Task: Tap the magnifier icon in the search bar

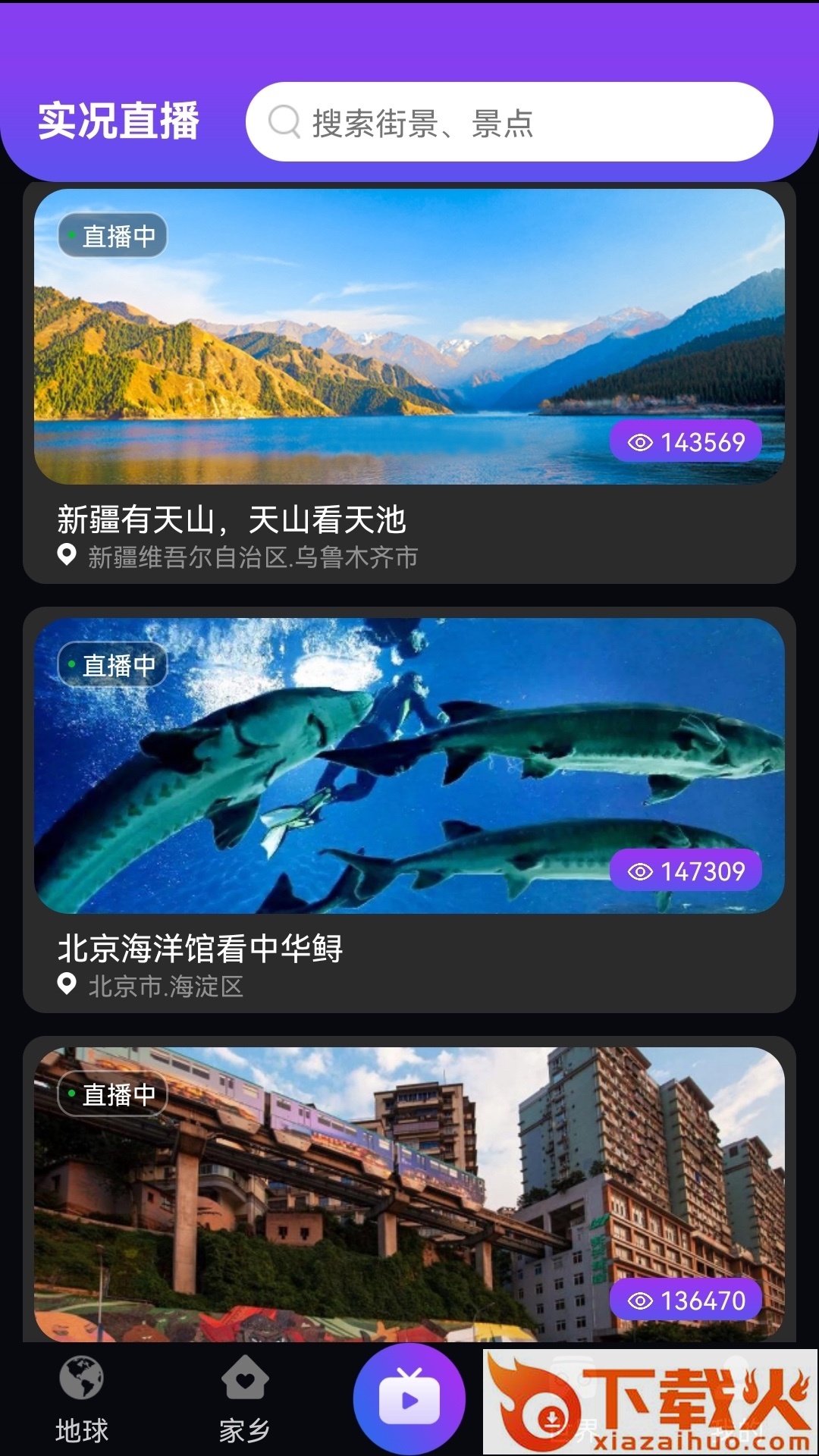Action: pyautogui.click(x=284, y=122)
